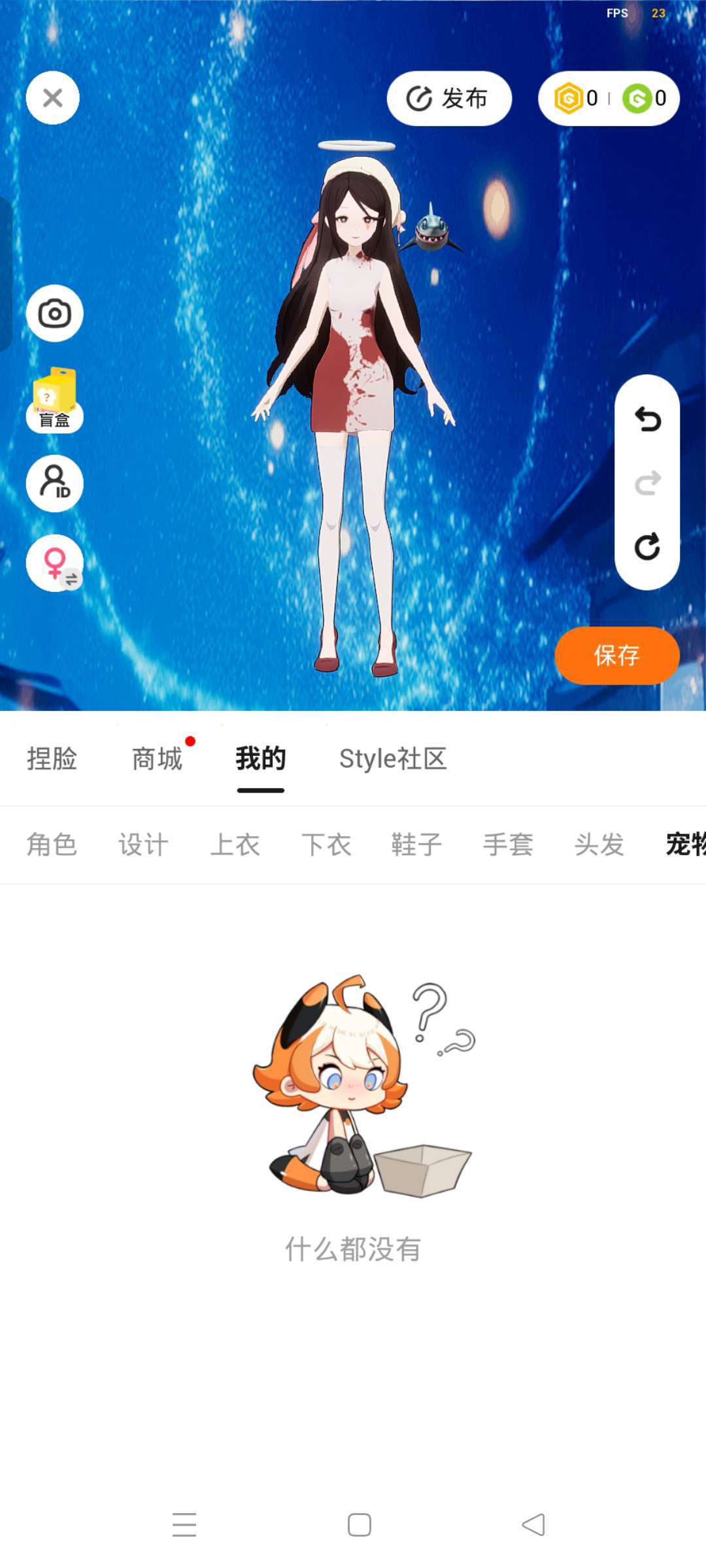
Task: Reset the avatar with the refresh icon
Action: click(647, 547)
